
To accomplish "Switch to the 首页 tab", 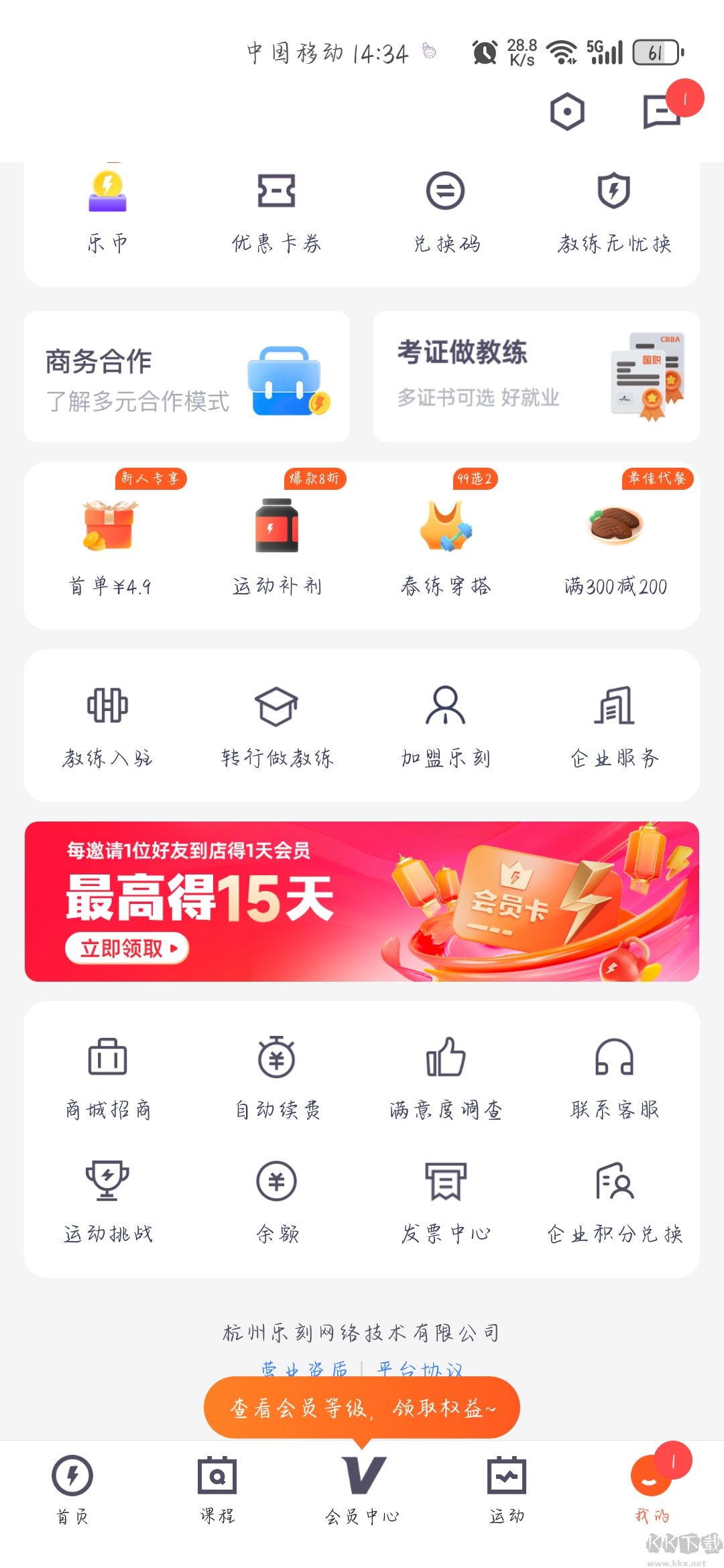I will (72, 1488).
